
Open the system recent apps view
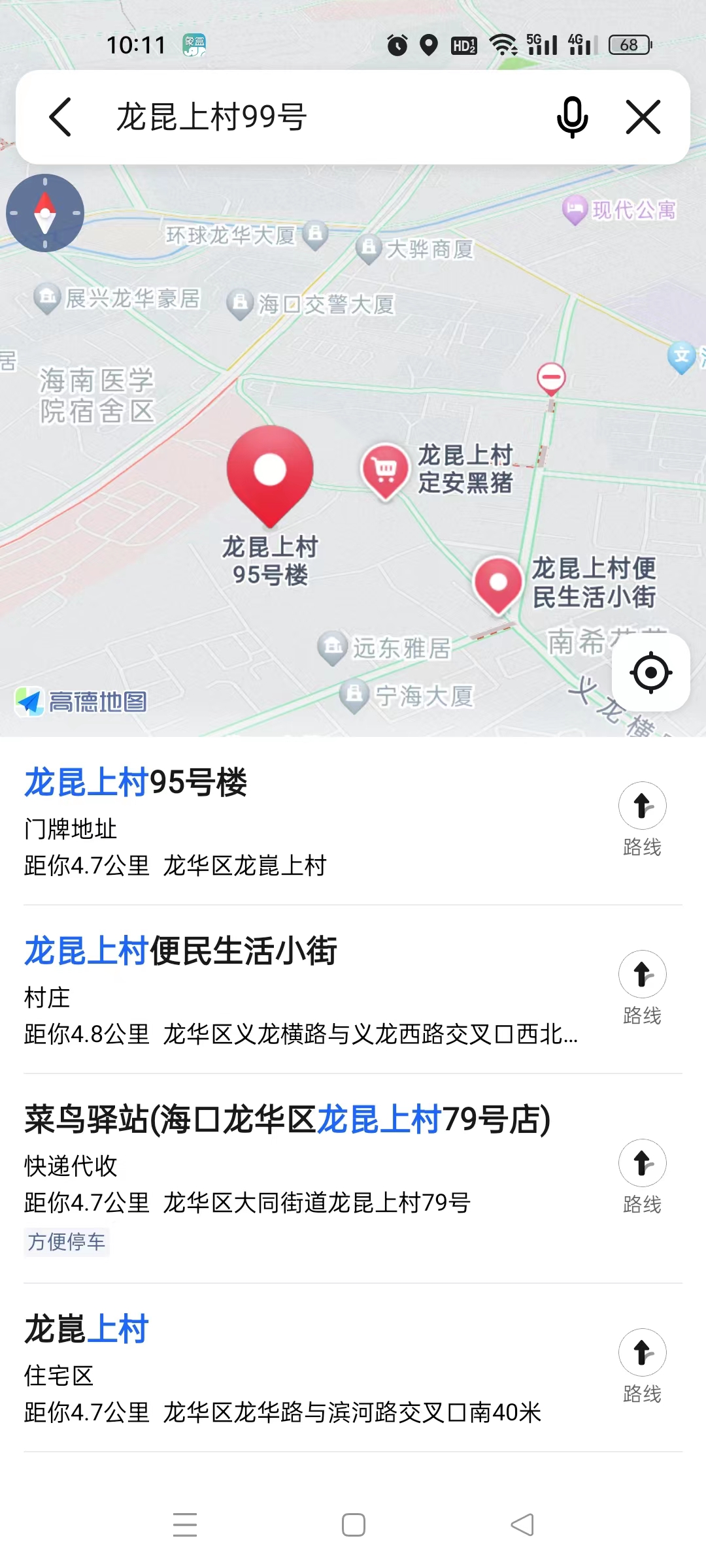pyautogui.click(x=185, y=1526)
